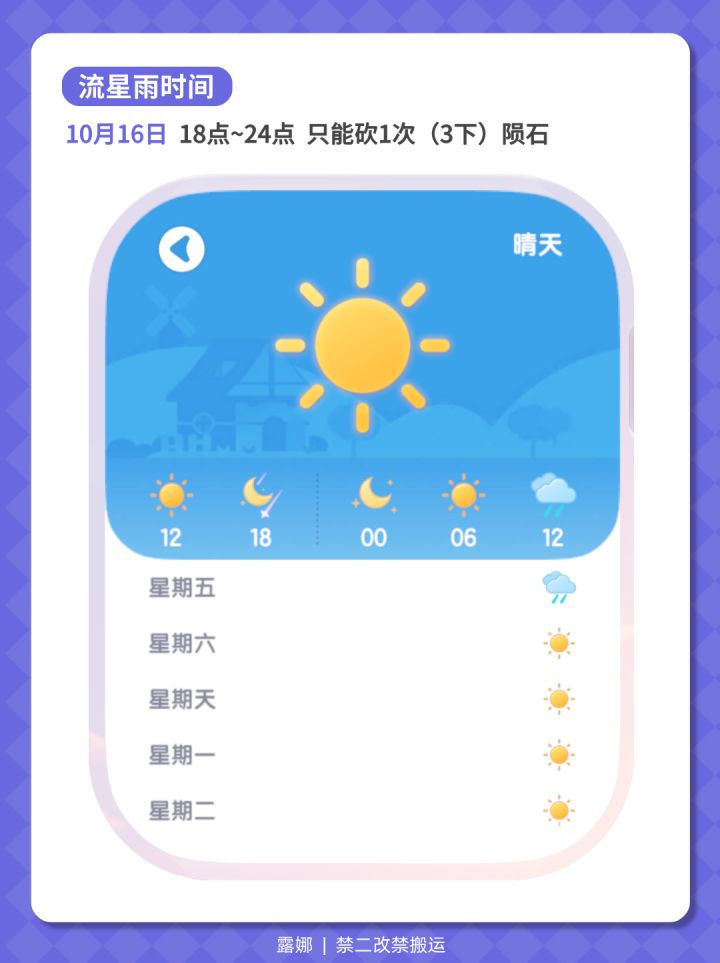Expand the 星期天 forecast details
Screen dimensions: 720x963
(x=360, y=700)
